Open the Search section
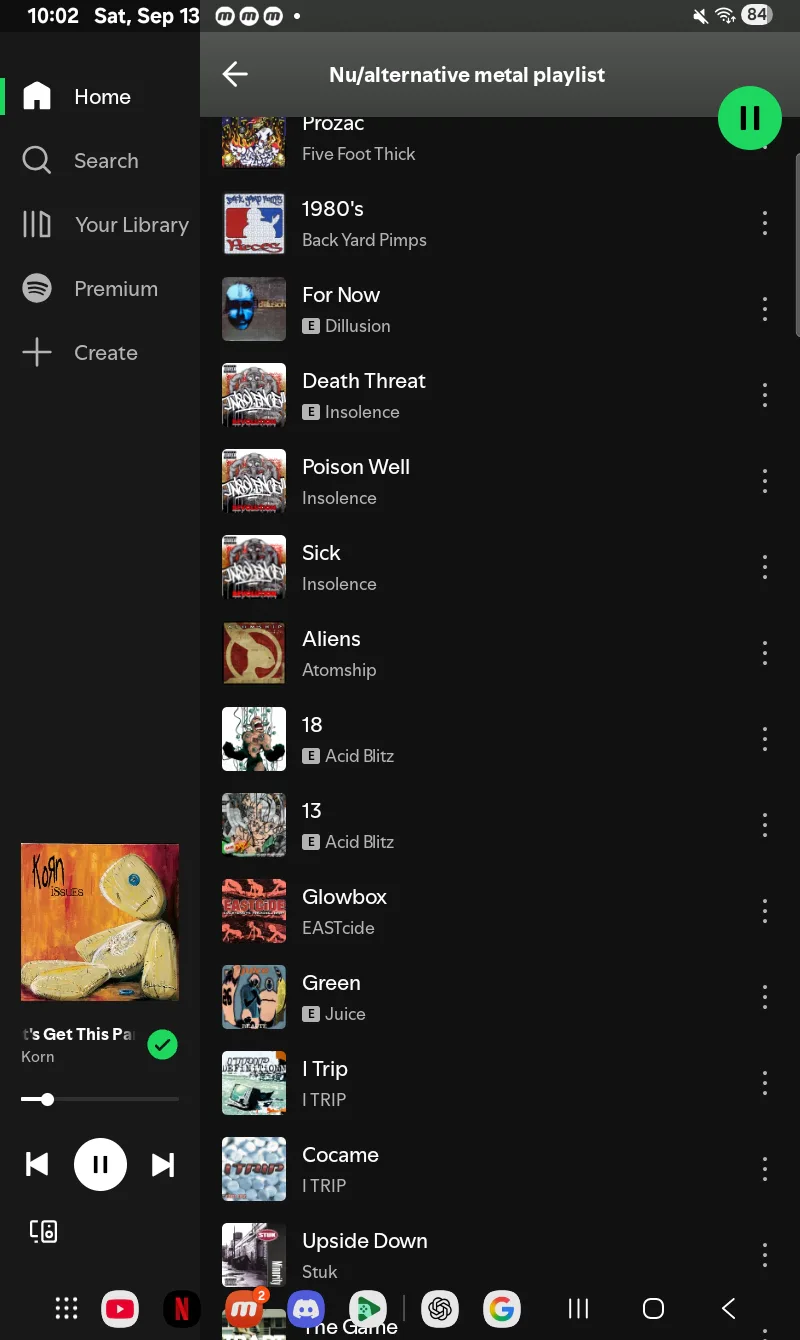This screenshot has width=800, height=1340. [x=81, y=161]
